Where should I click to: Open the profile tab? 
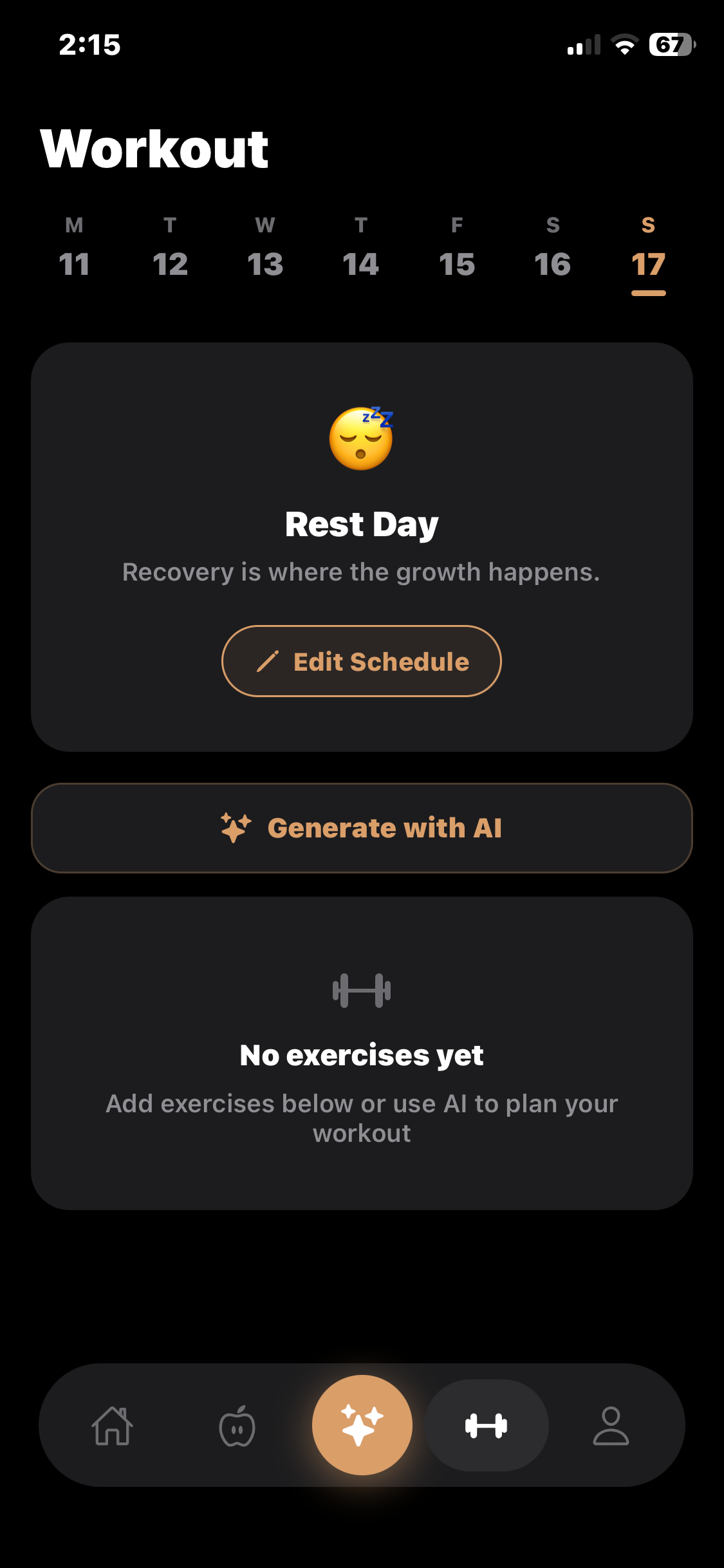(611, 1425)
